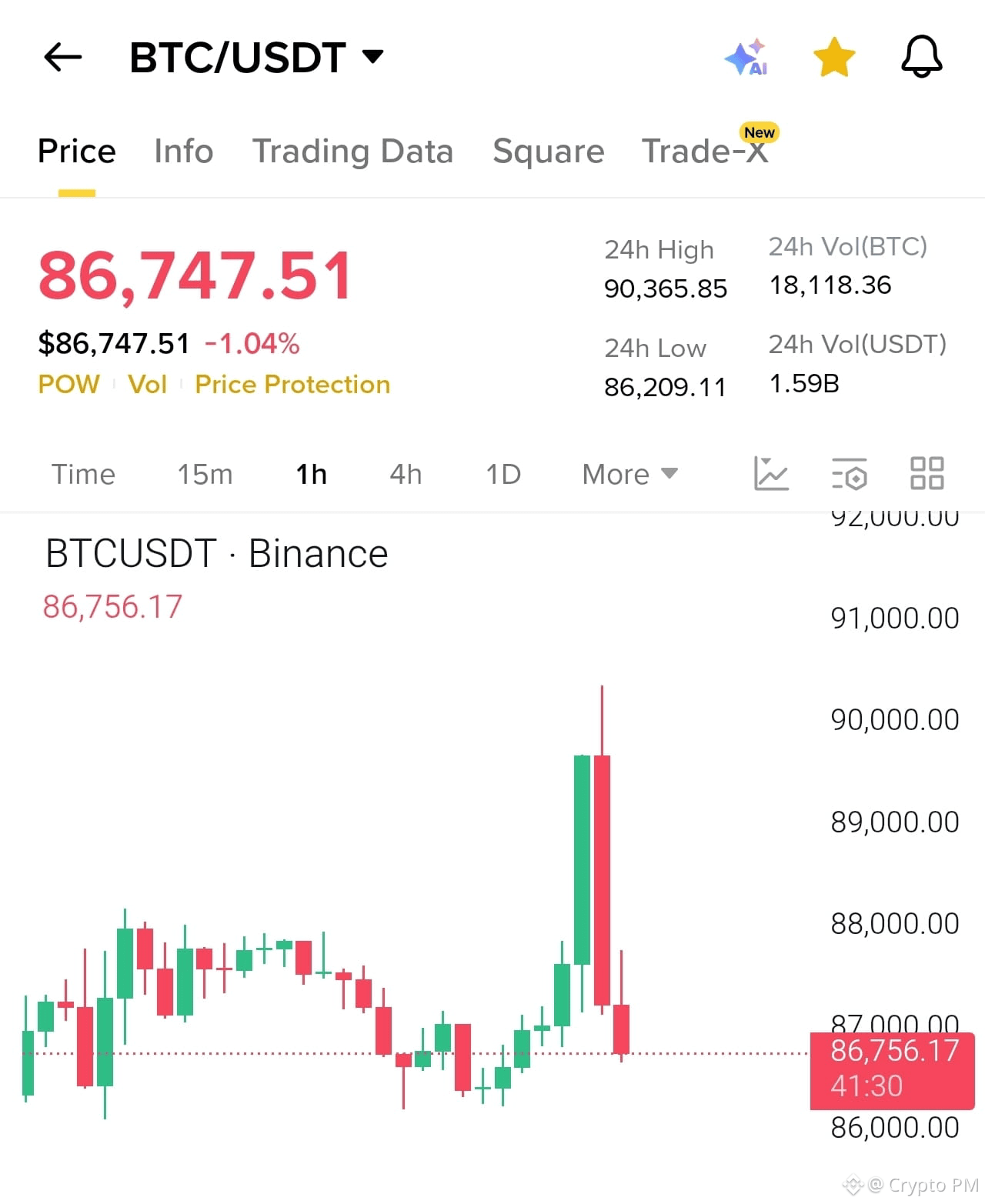Toggle the Vol indicator label
The image size is (985, 1204).
pos(147,385)
